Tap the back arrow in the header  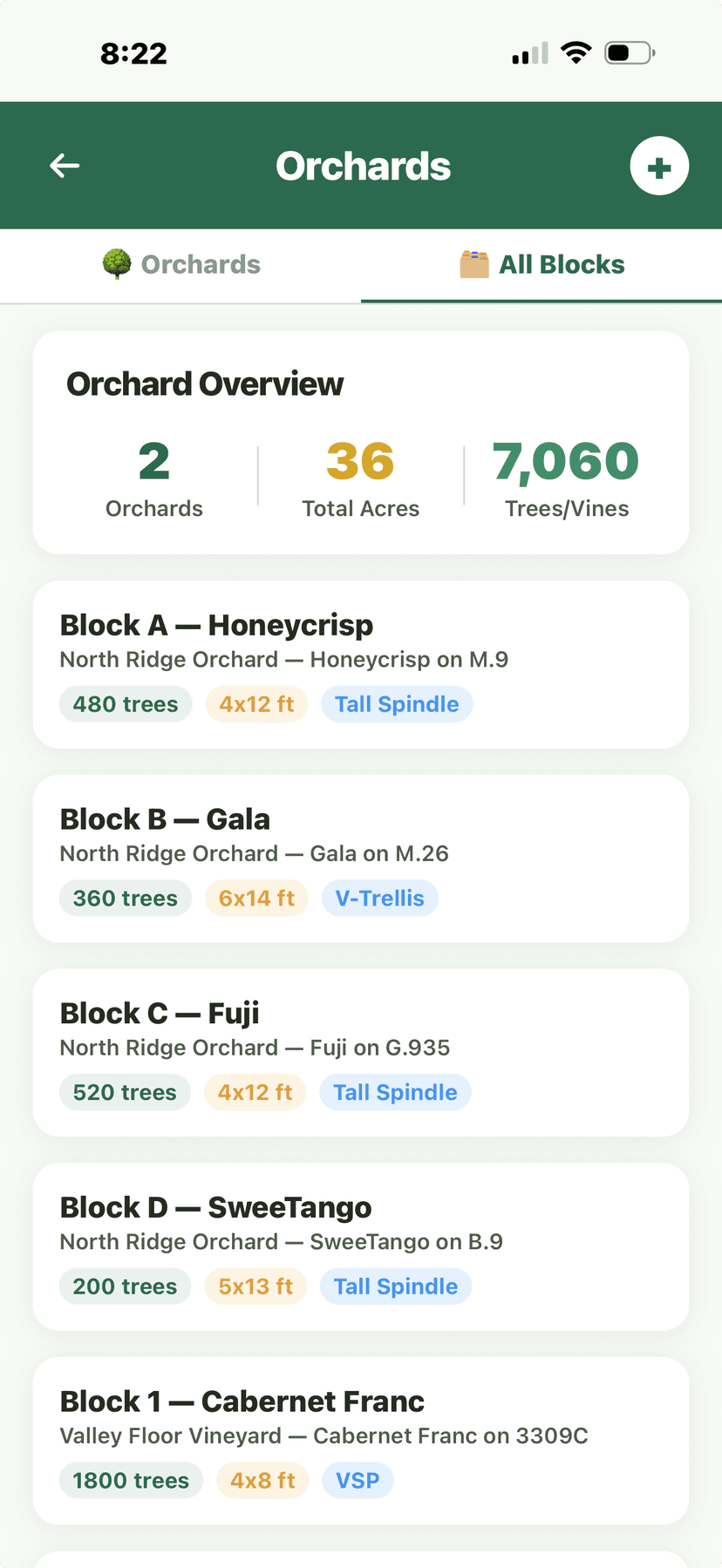tap(65, 166)
